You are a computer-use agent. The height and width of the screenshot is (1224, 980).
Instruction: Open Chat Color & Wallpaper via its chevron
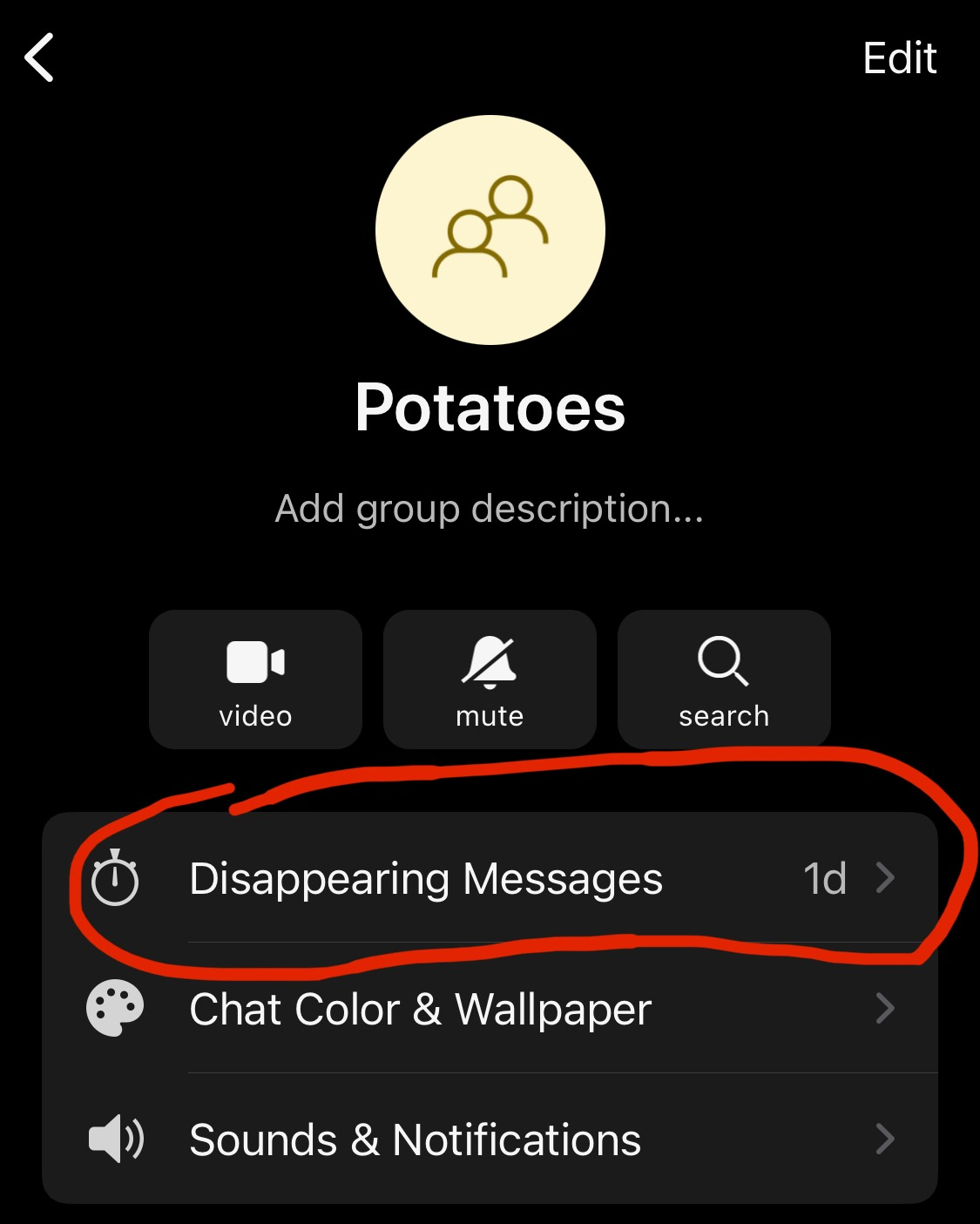pyautogui.click(x=887, y=1011)
